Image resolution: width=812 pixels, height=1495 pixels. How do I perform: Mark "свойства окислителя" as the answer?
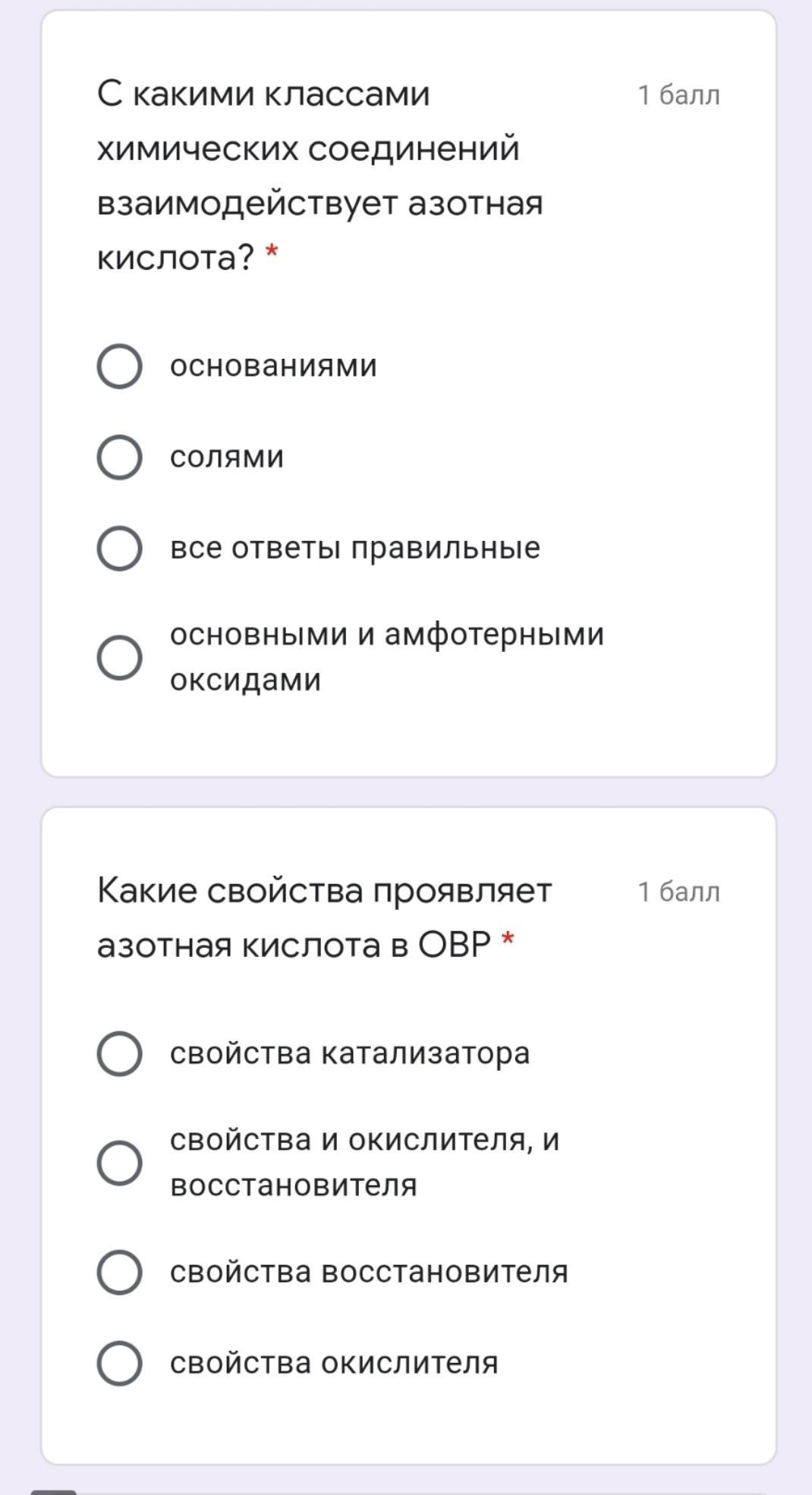coord(119,1364)
